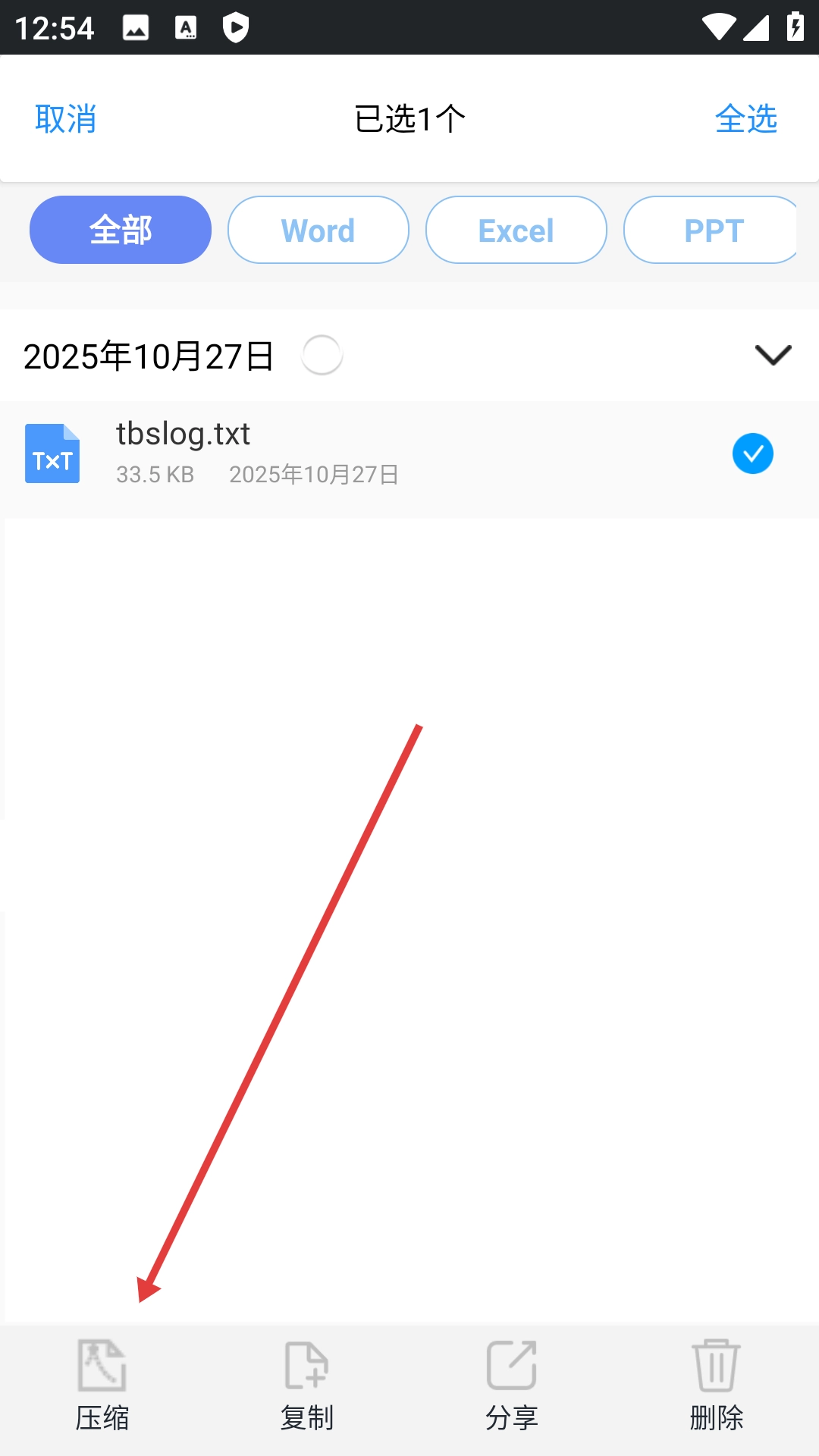Filter files by PPT
819x1456 pixels.
(711, 230)
